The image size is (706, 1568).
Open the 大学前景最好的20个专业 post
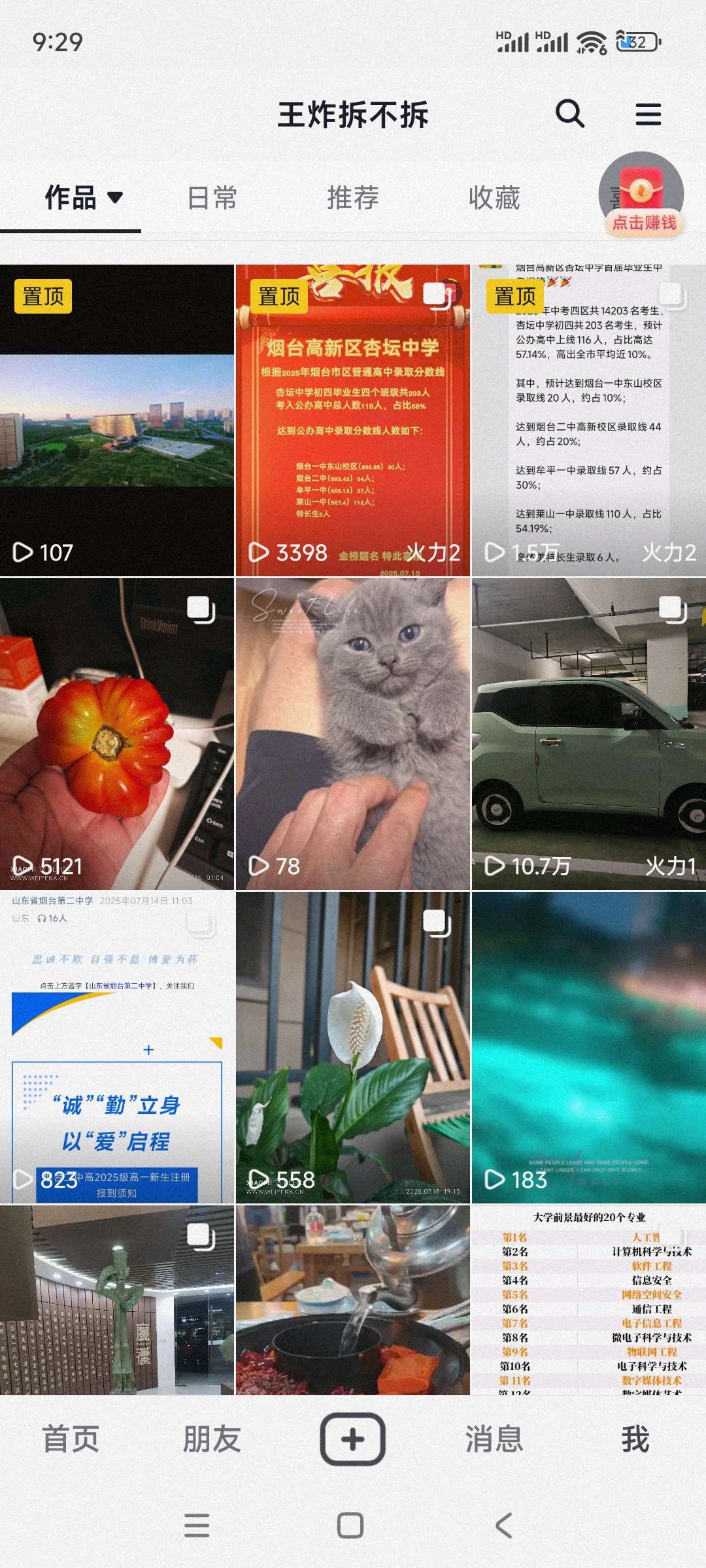[588, 1300]
